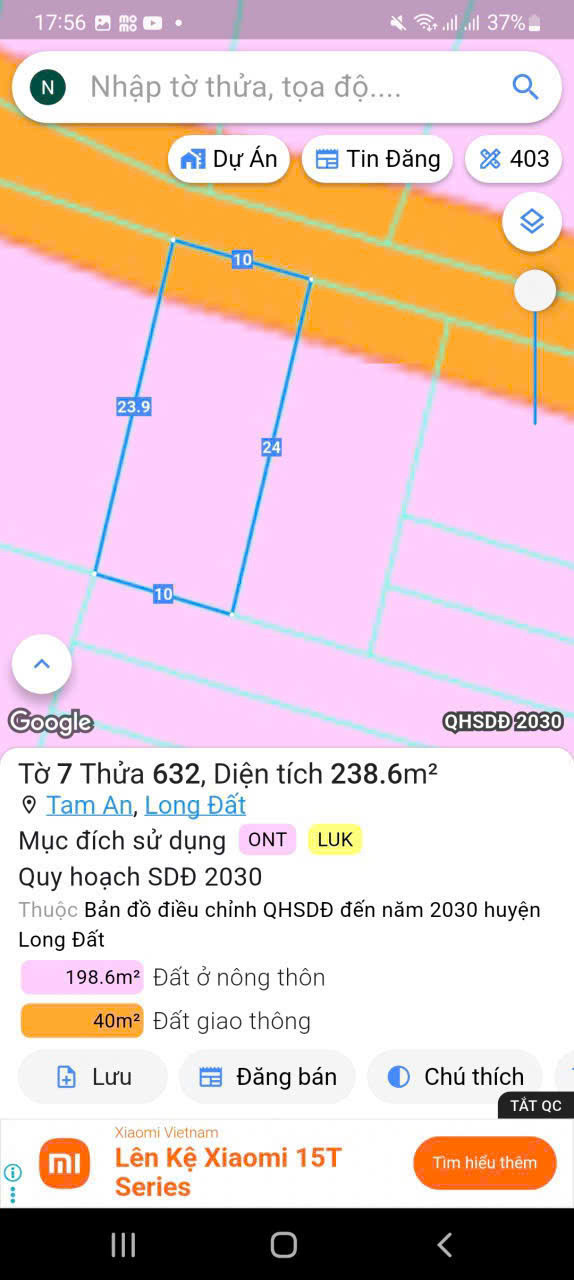Expand the panel with the up chevron

[42, 664]
